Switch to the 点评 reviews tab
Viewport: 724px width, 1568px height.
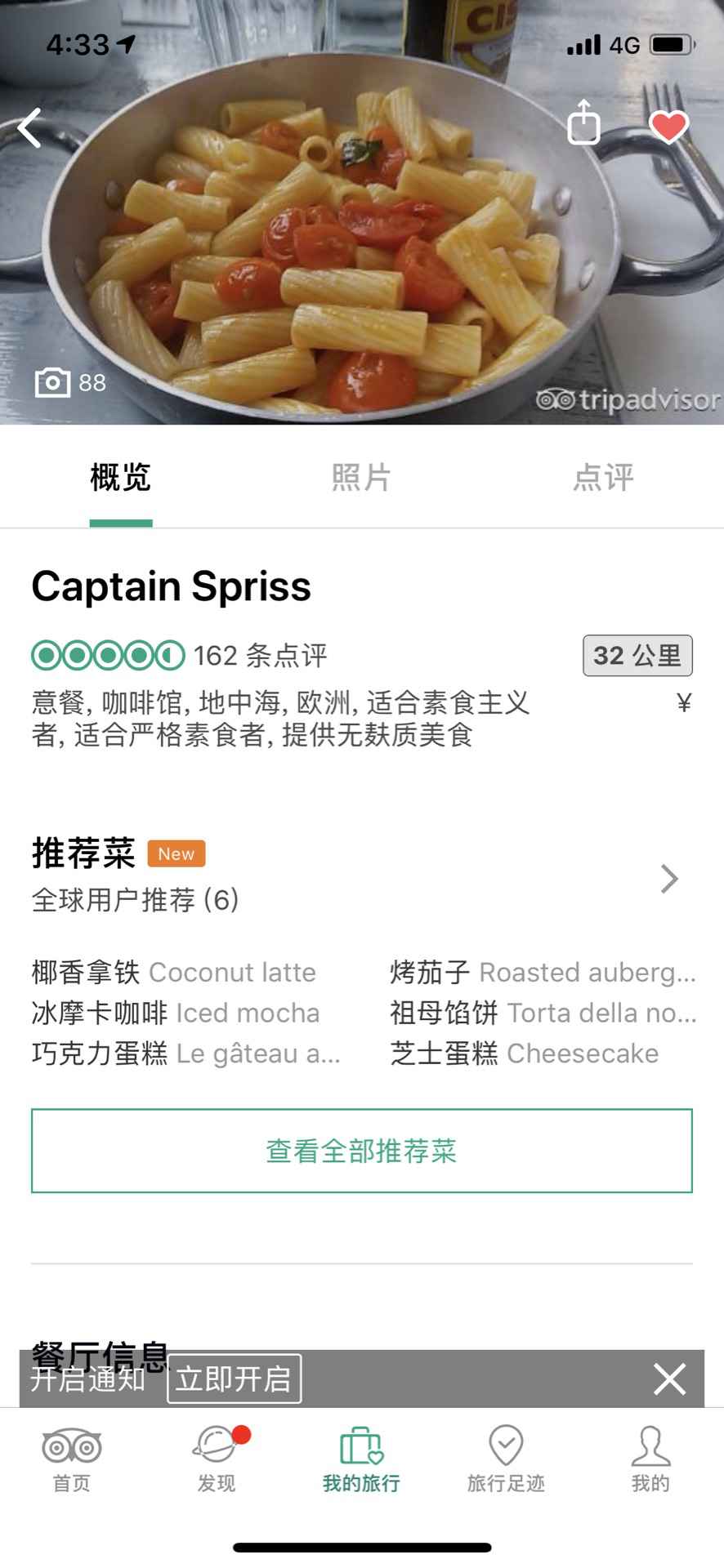pos(605,478)
